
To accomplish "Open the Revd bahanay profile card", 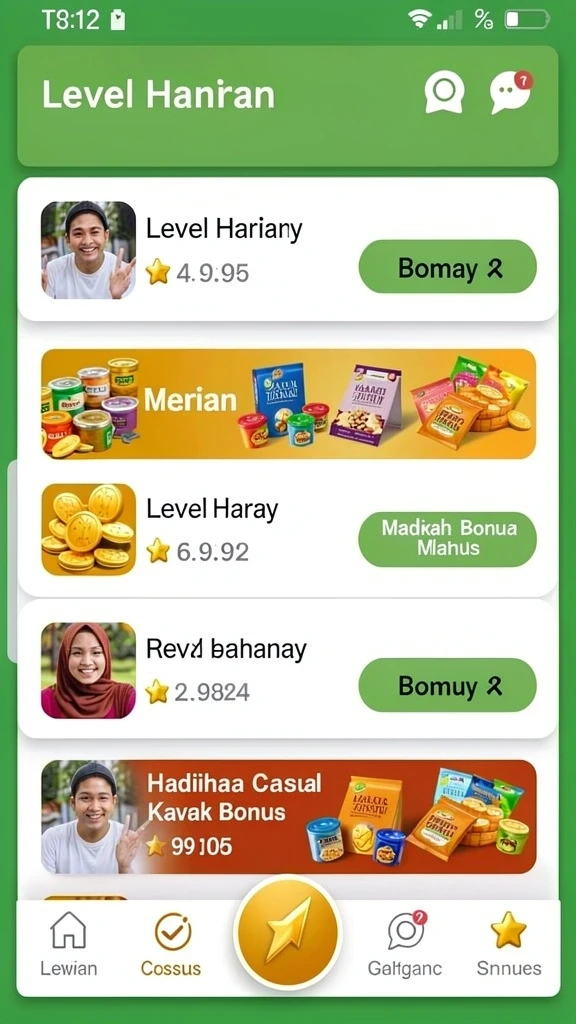I will pyautogui.click(x=288, y=670).
